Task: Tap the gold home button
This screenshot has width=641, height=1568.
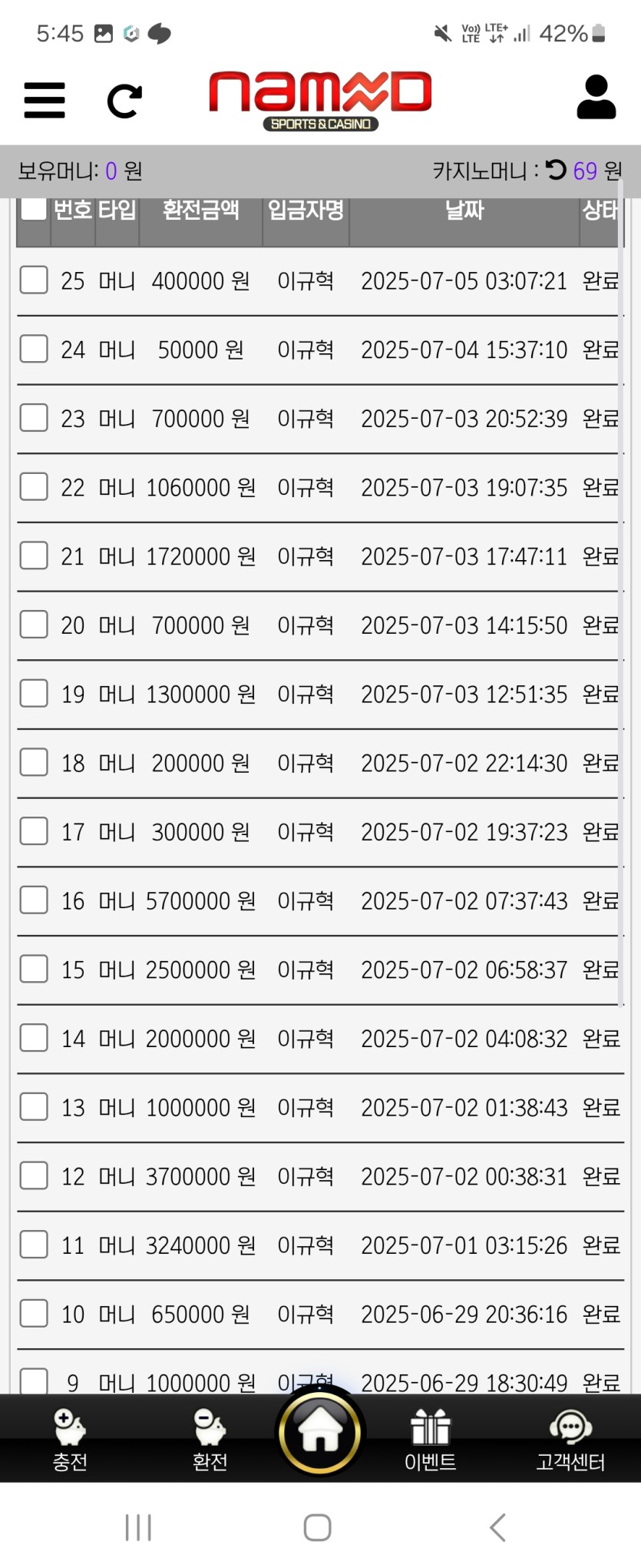Action: (x=320, y=1432)
